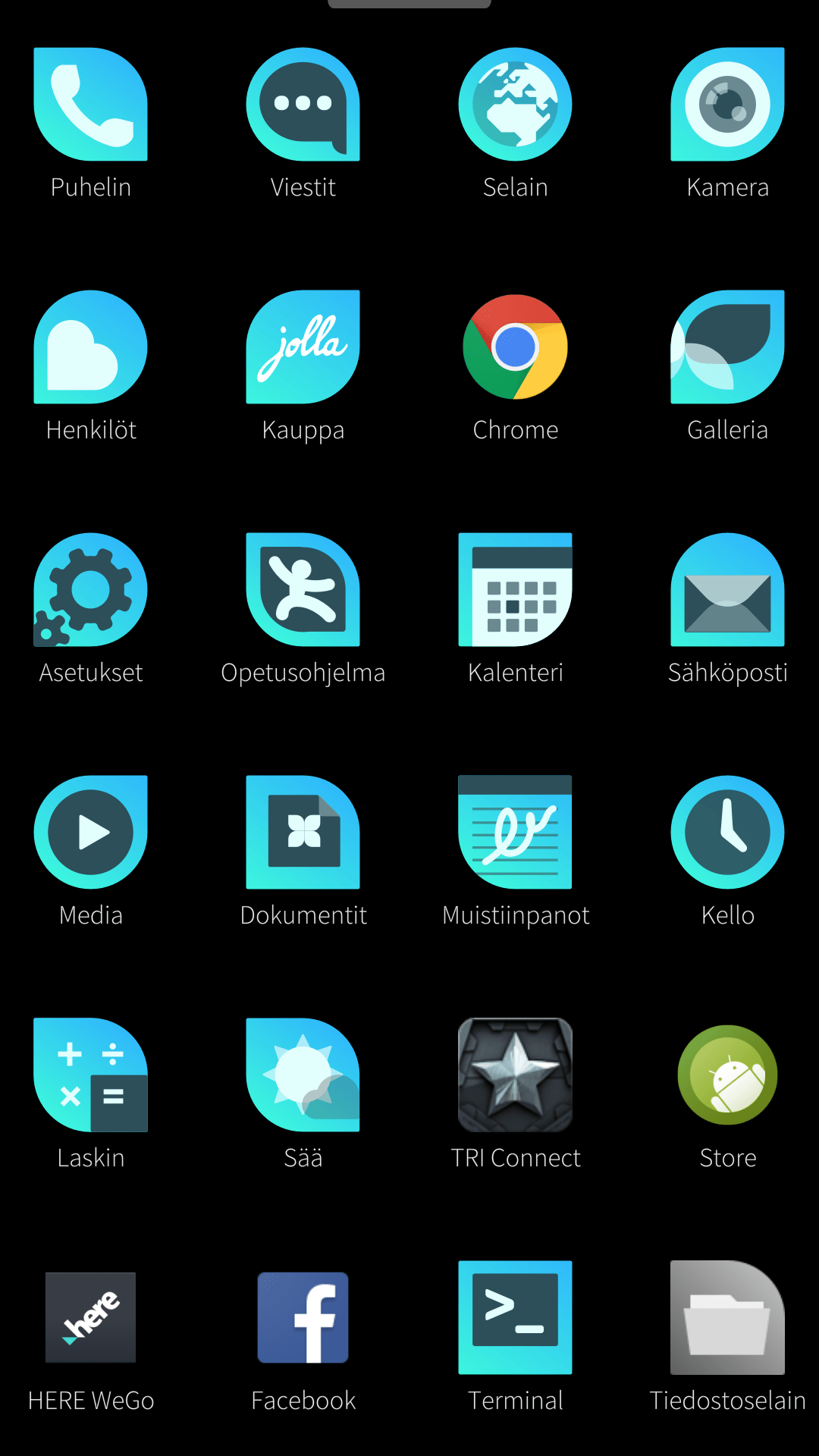Launch the Opetusohjelma tutorial
819x1456 pixels.
point(303,590)
